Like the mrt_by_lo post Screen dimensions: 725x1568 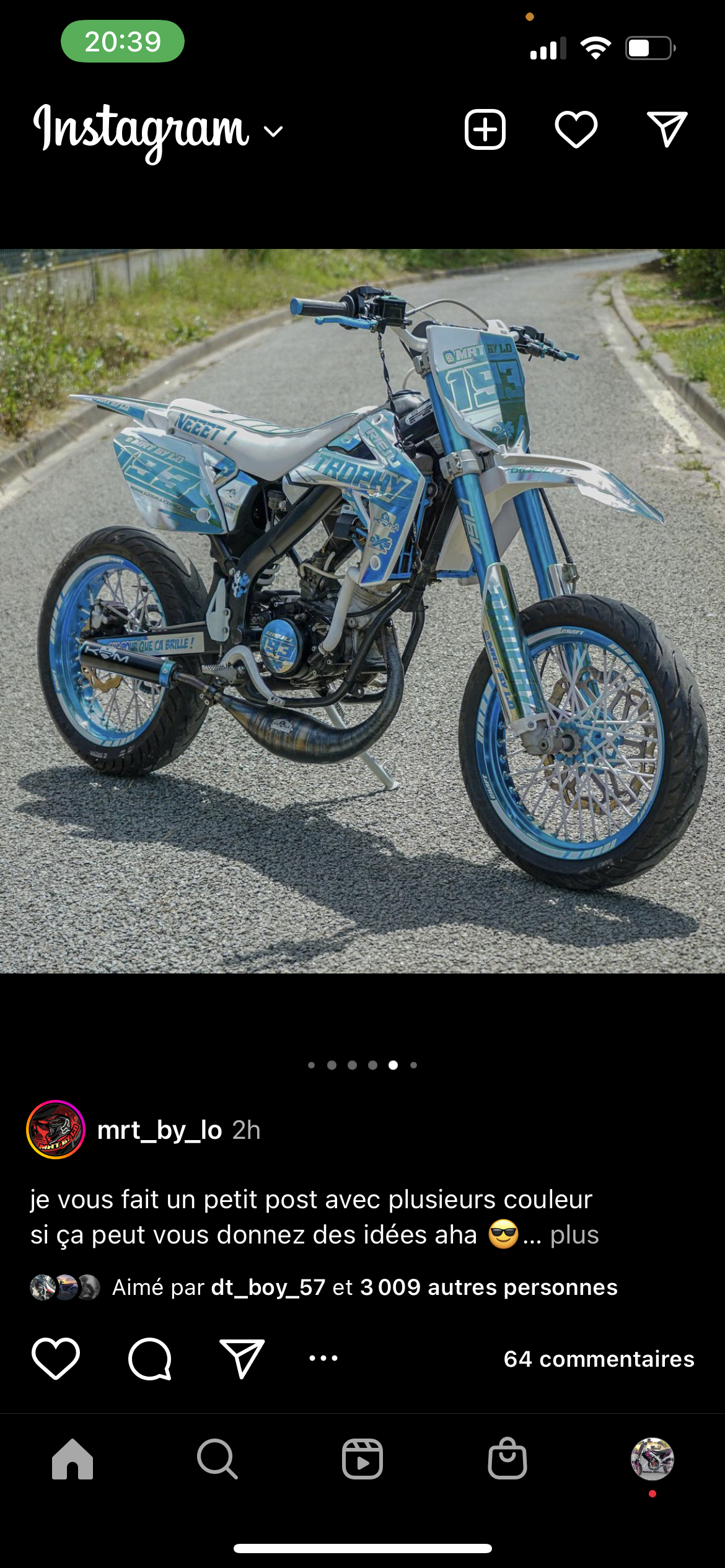(56, 1358)
